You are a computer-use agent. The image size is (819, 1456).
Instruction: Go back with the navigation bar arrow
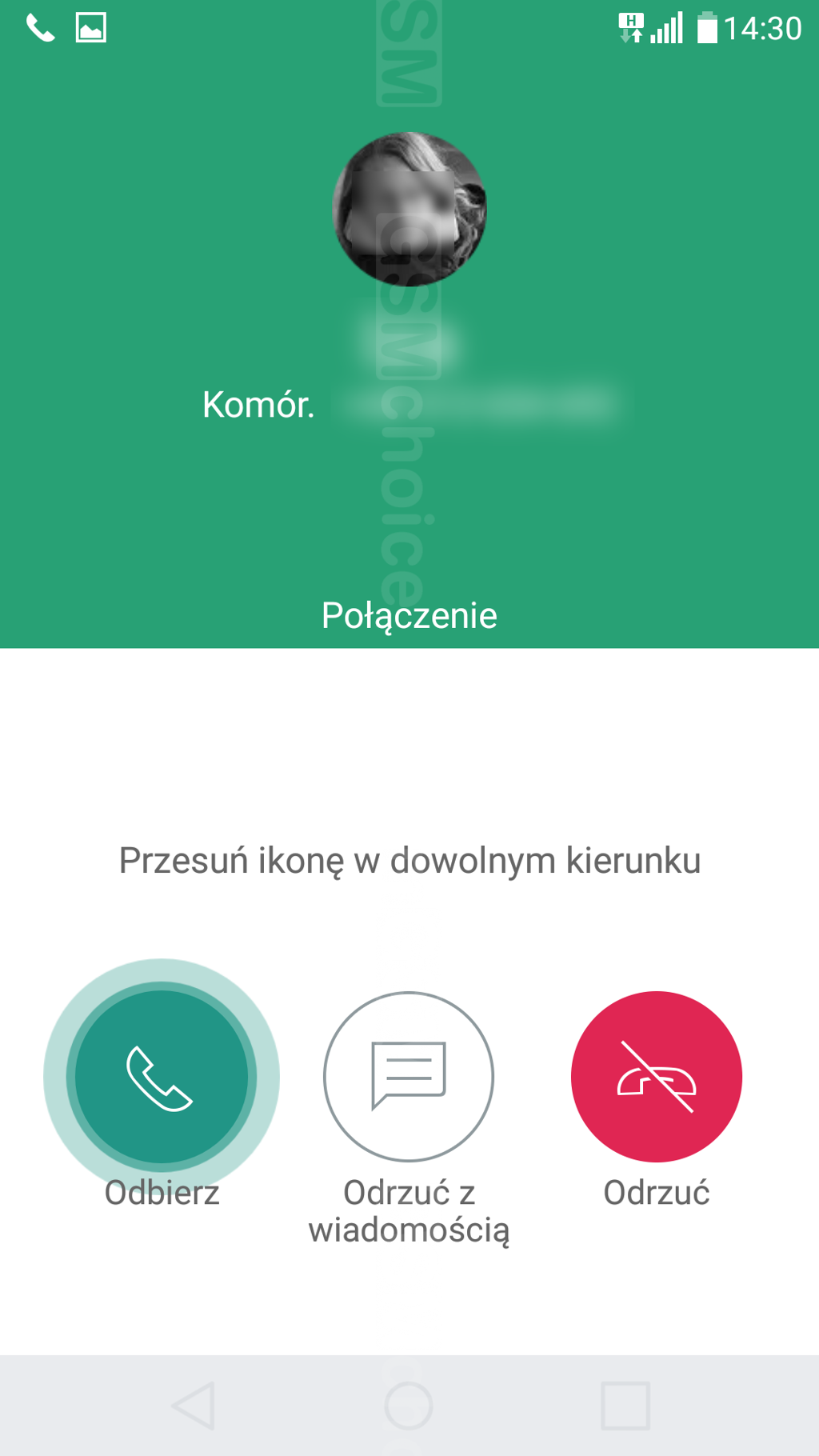[x=194, y=1406]
